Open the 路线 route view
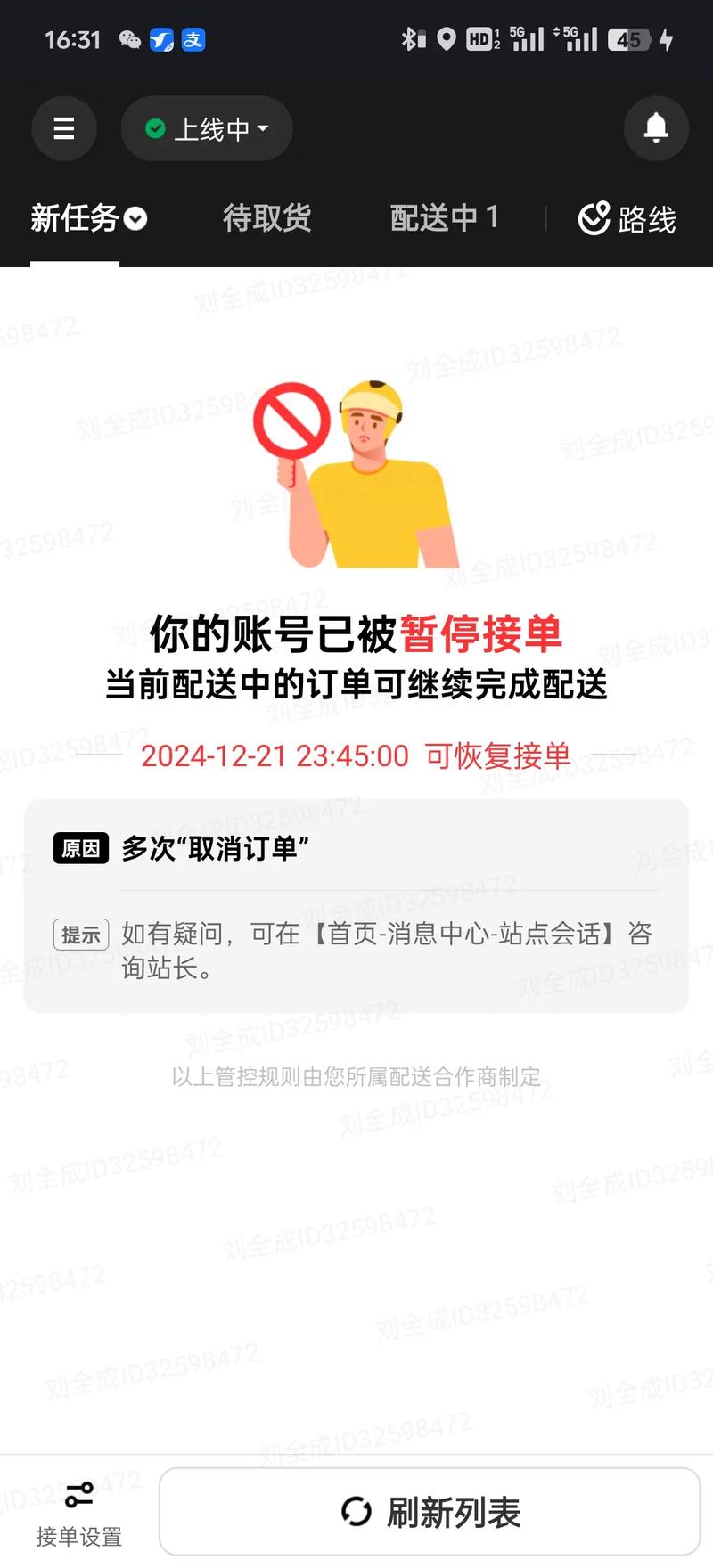The width and height of the screenshot is (713, 1568). pos(627,219)
